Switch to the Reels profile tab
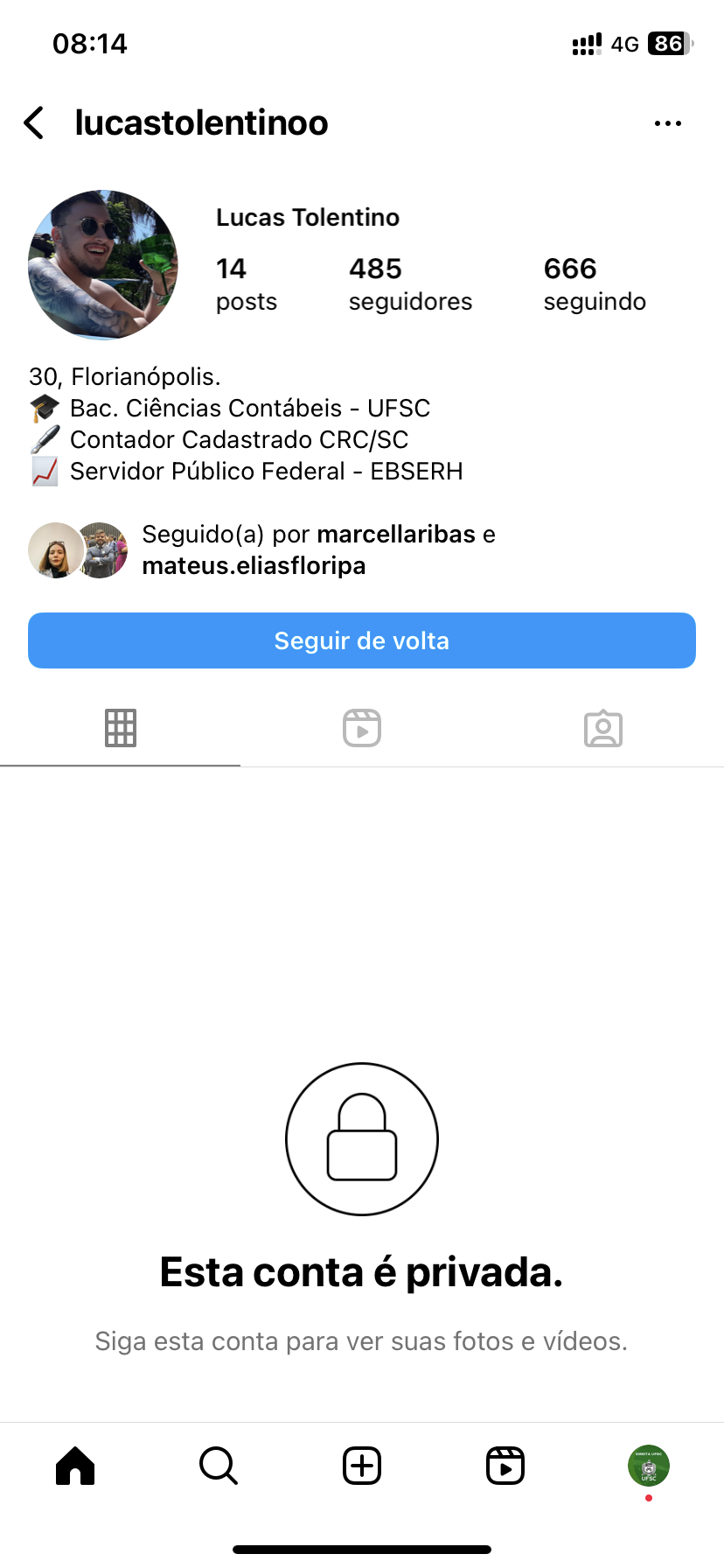 click(x=362, y=728)
